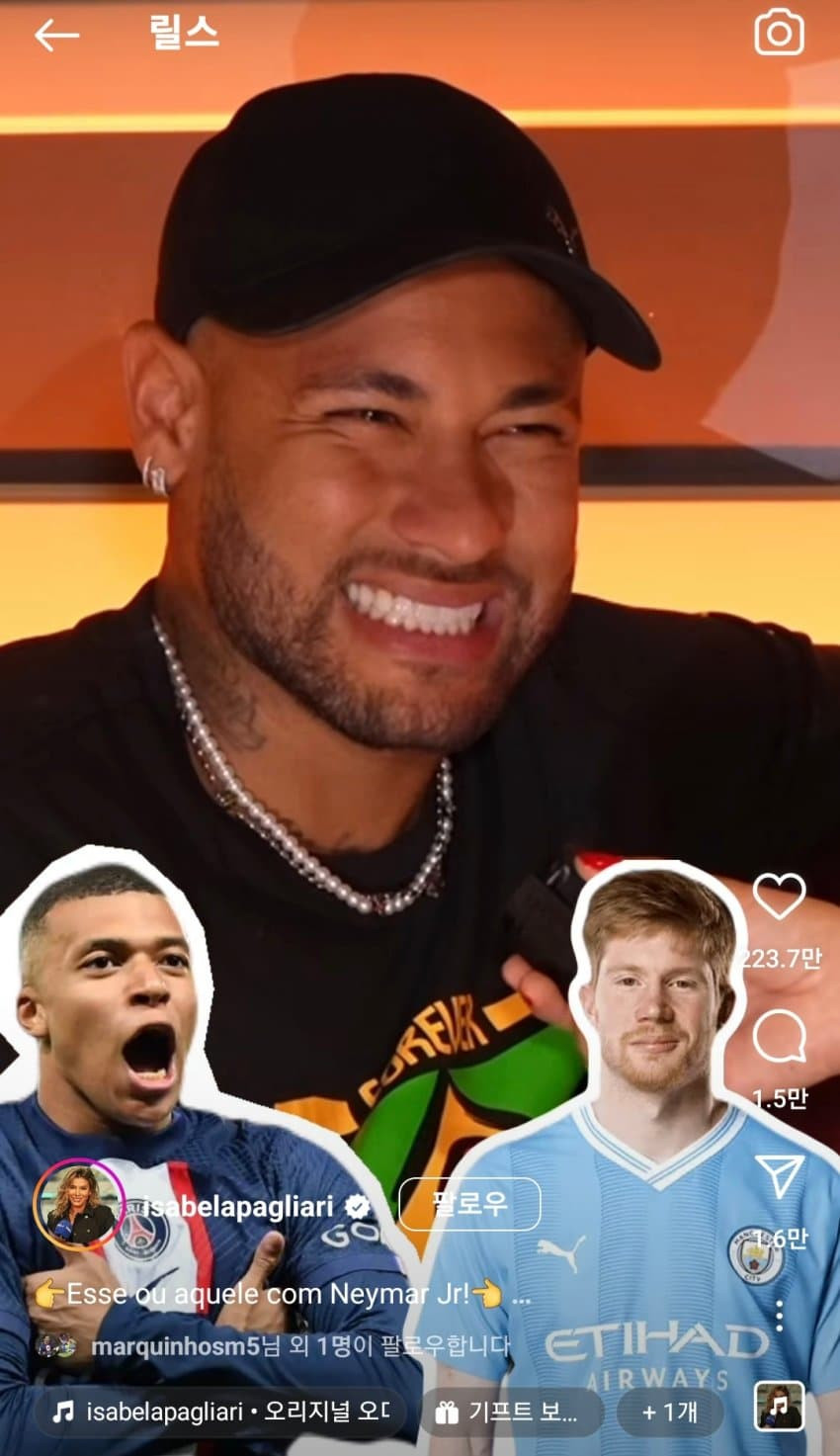
Task: Share this reel via the paper plane icon
Action: (x=779, y=1177)
